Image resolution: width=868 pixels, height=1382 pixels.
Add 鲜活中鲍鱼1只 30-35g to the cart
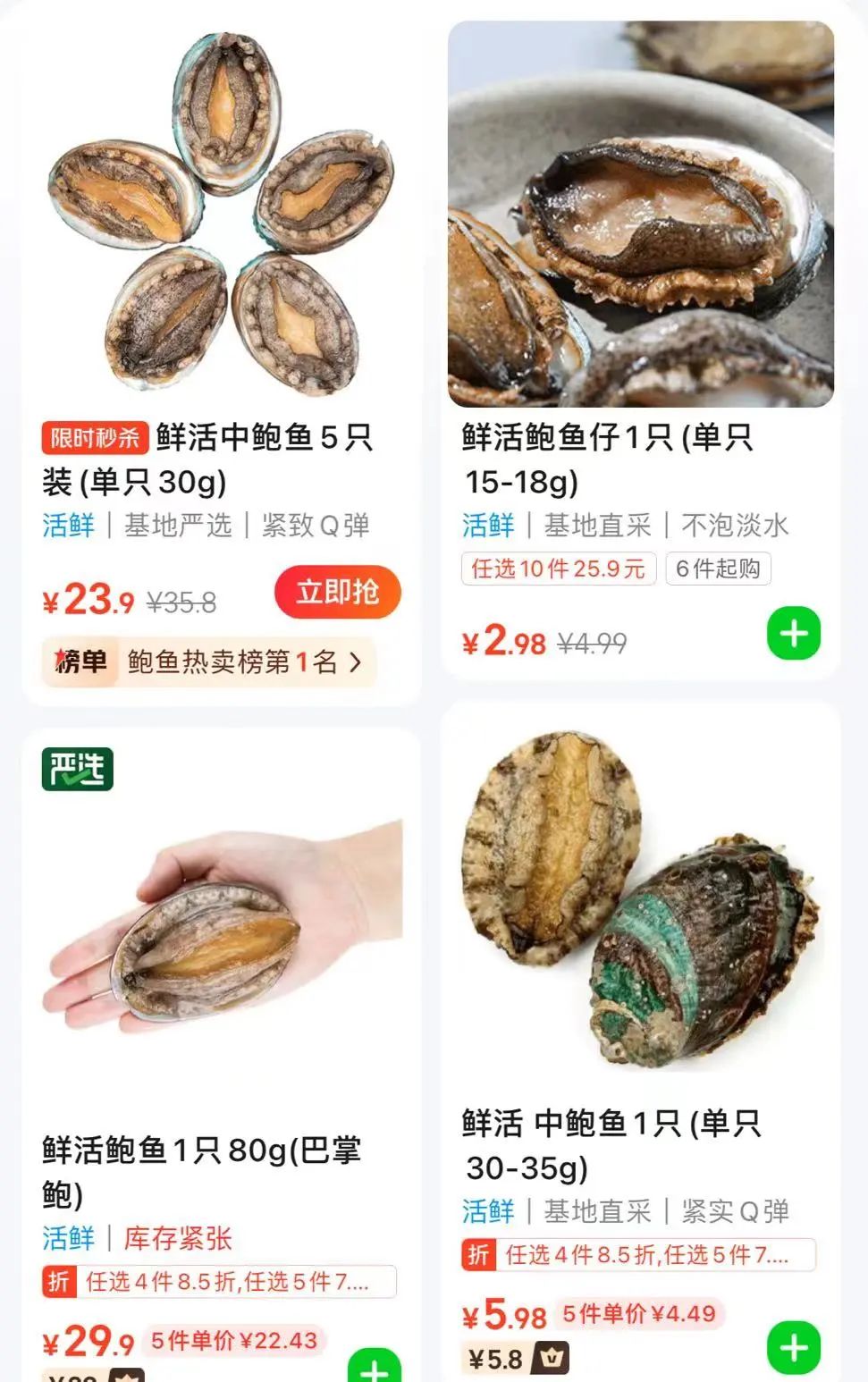[793, 1347]
